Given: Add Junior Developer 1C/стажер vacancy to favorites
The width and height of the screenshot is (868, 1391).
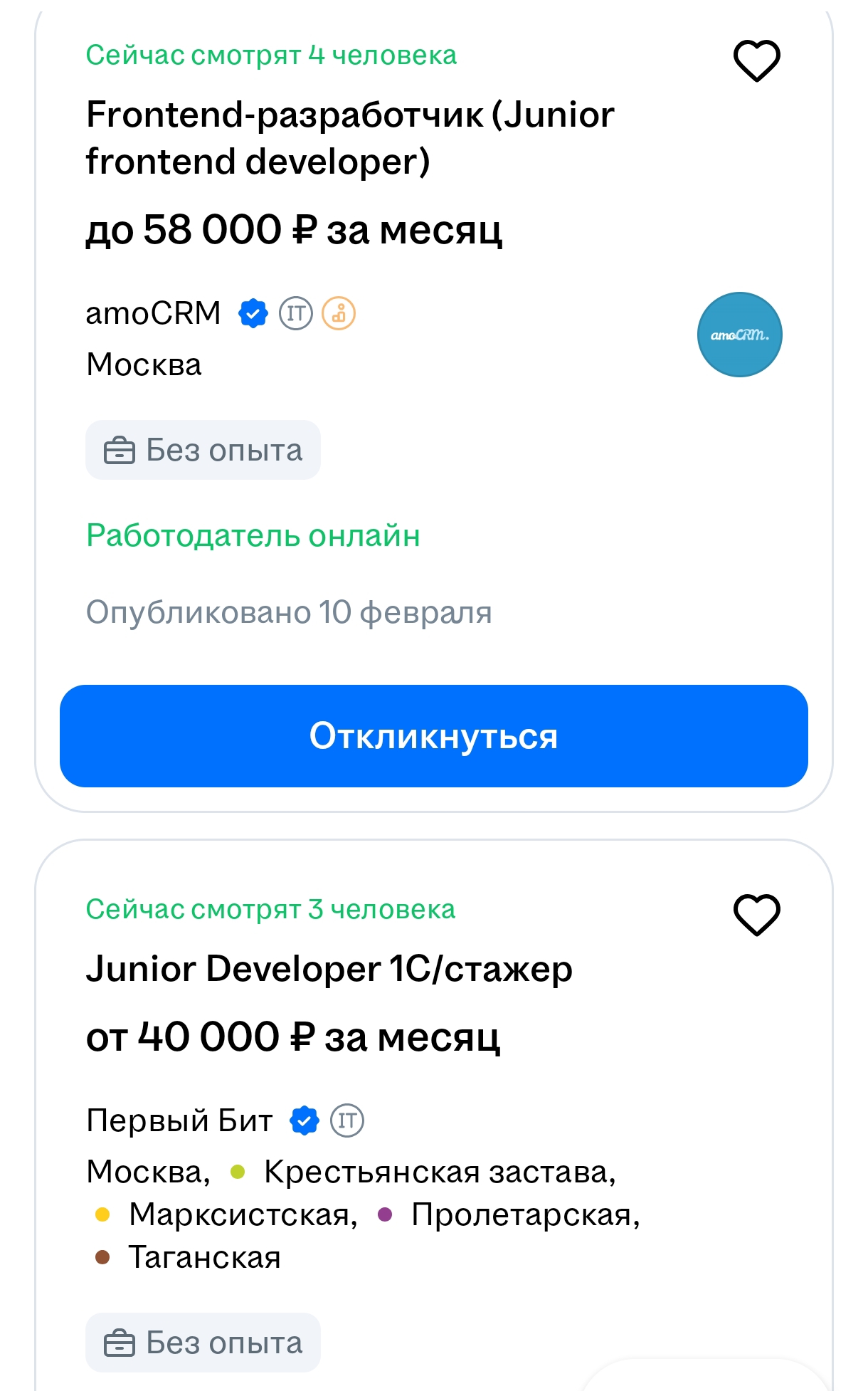Looking at the screenshot, I should pos(757,915).
